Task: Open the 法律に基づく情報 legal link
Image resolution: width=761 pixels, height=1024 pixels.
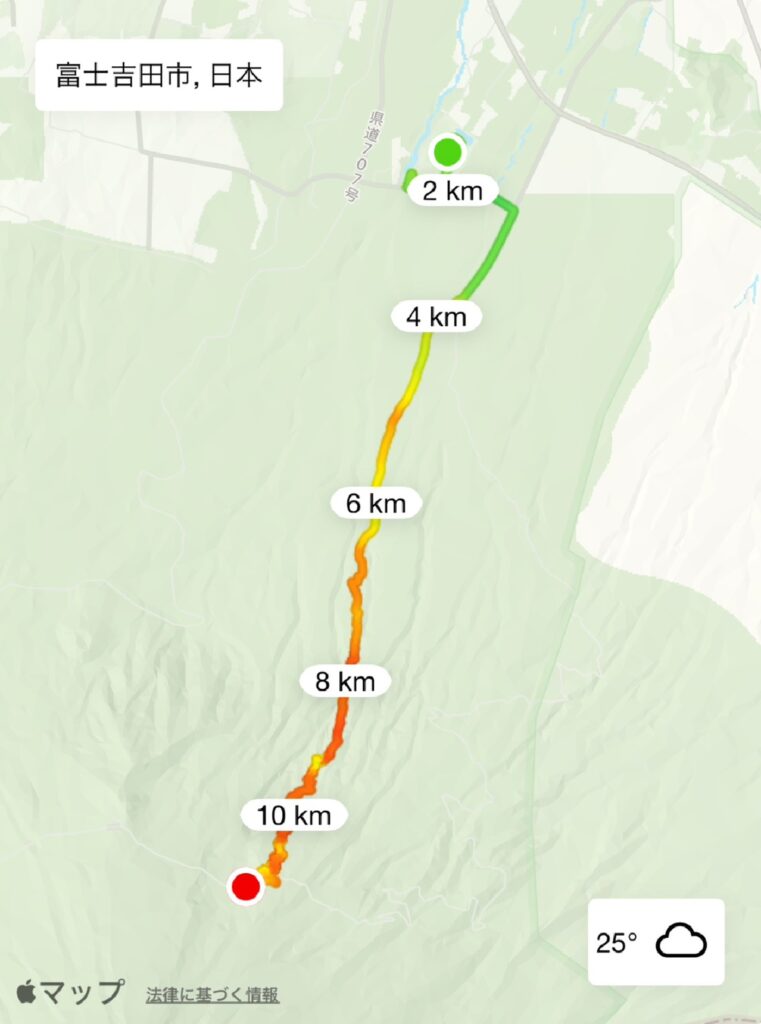Action: click(212, 995)
